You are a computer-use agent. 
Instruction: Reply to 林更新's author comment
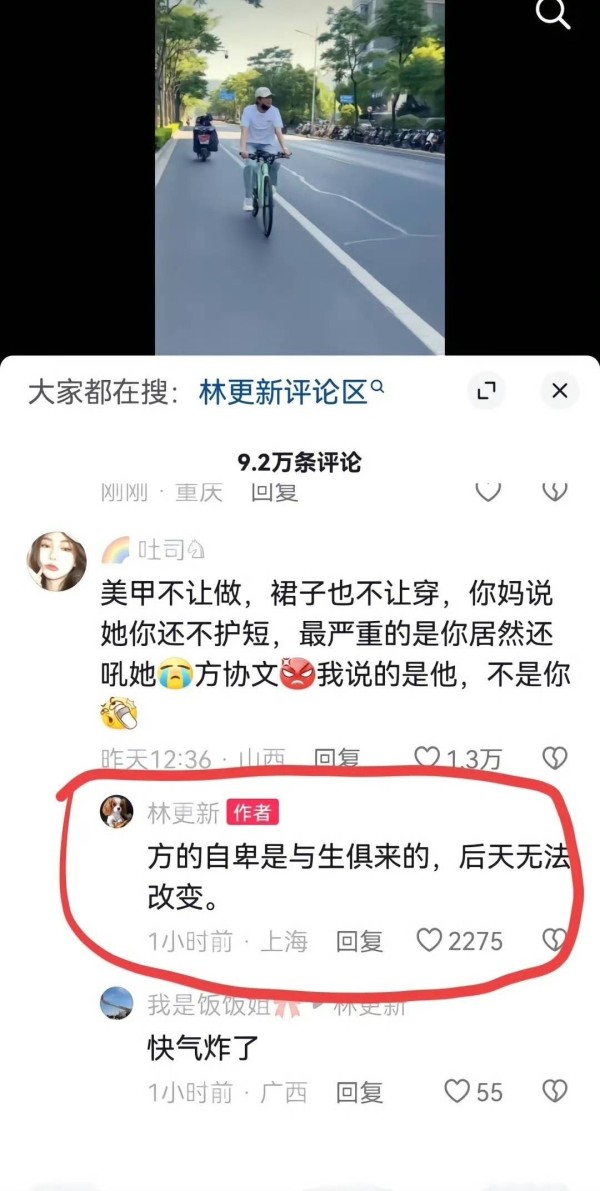click(x=359, y=941)
